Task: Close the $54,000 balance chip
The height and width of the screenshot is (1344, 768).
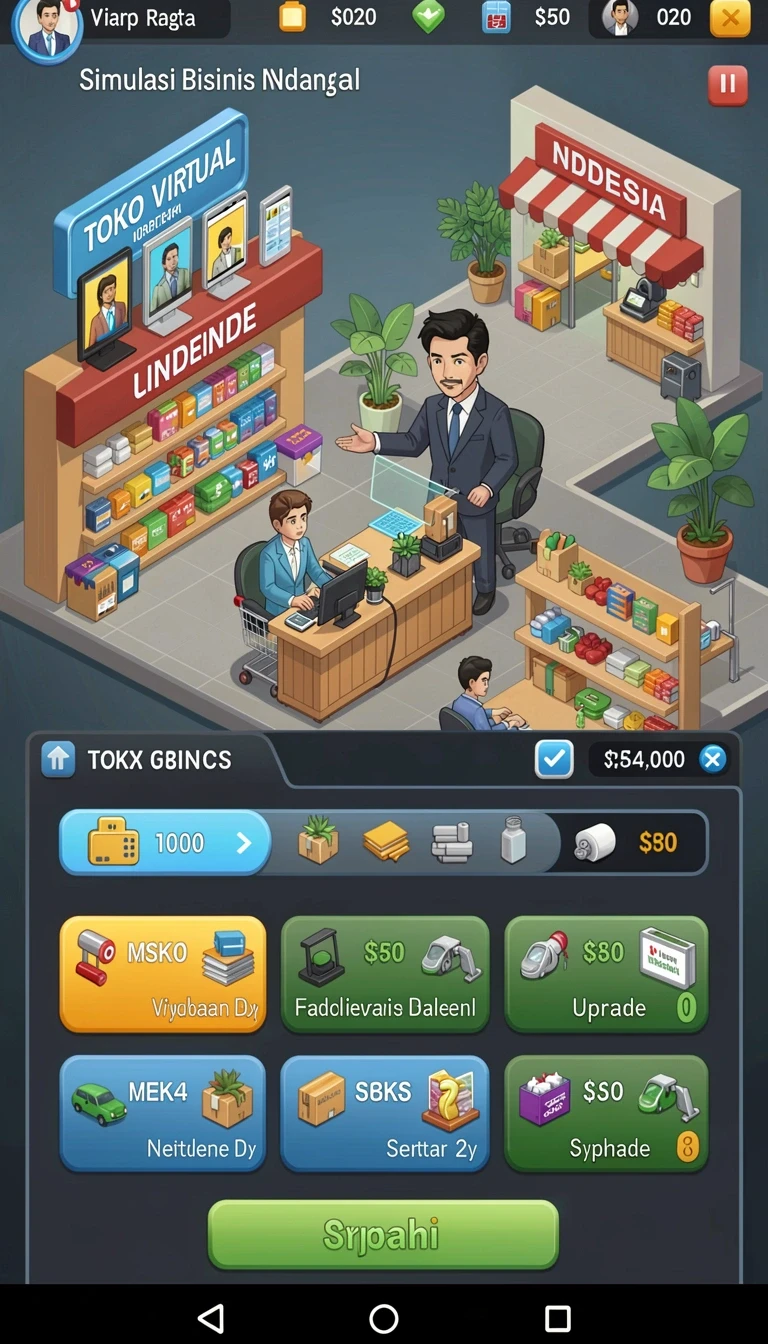Action: (713, 760)
